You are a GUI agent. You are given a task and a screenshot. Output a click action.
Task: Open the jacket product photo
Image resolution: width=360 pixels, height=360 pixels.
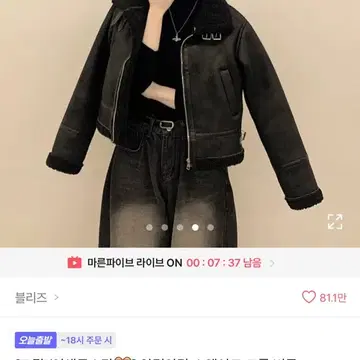[180, 123]
